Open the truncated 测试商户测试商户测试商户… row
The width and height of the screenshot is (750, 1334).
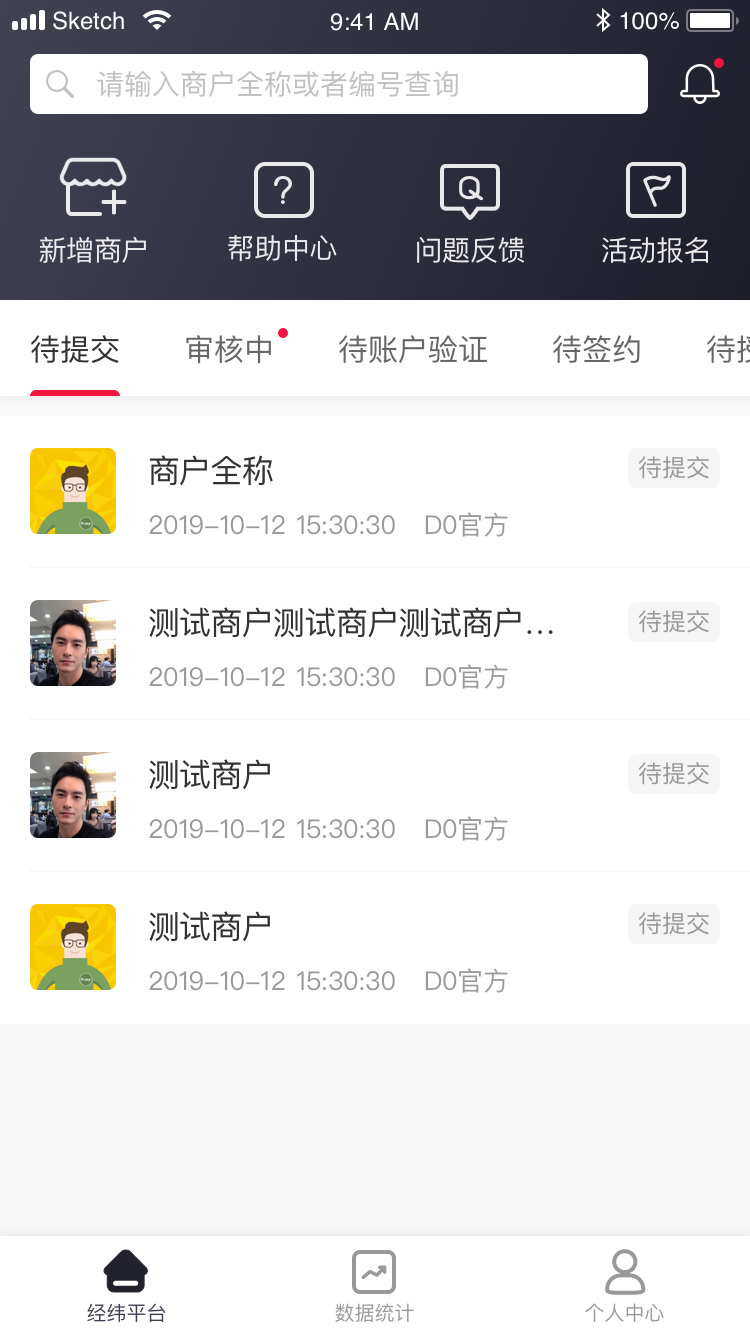(x=374, y=644)
